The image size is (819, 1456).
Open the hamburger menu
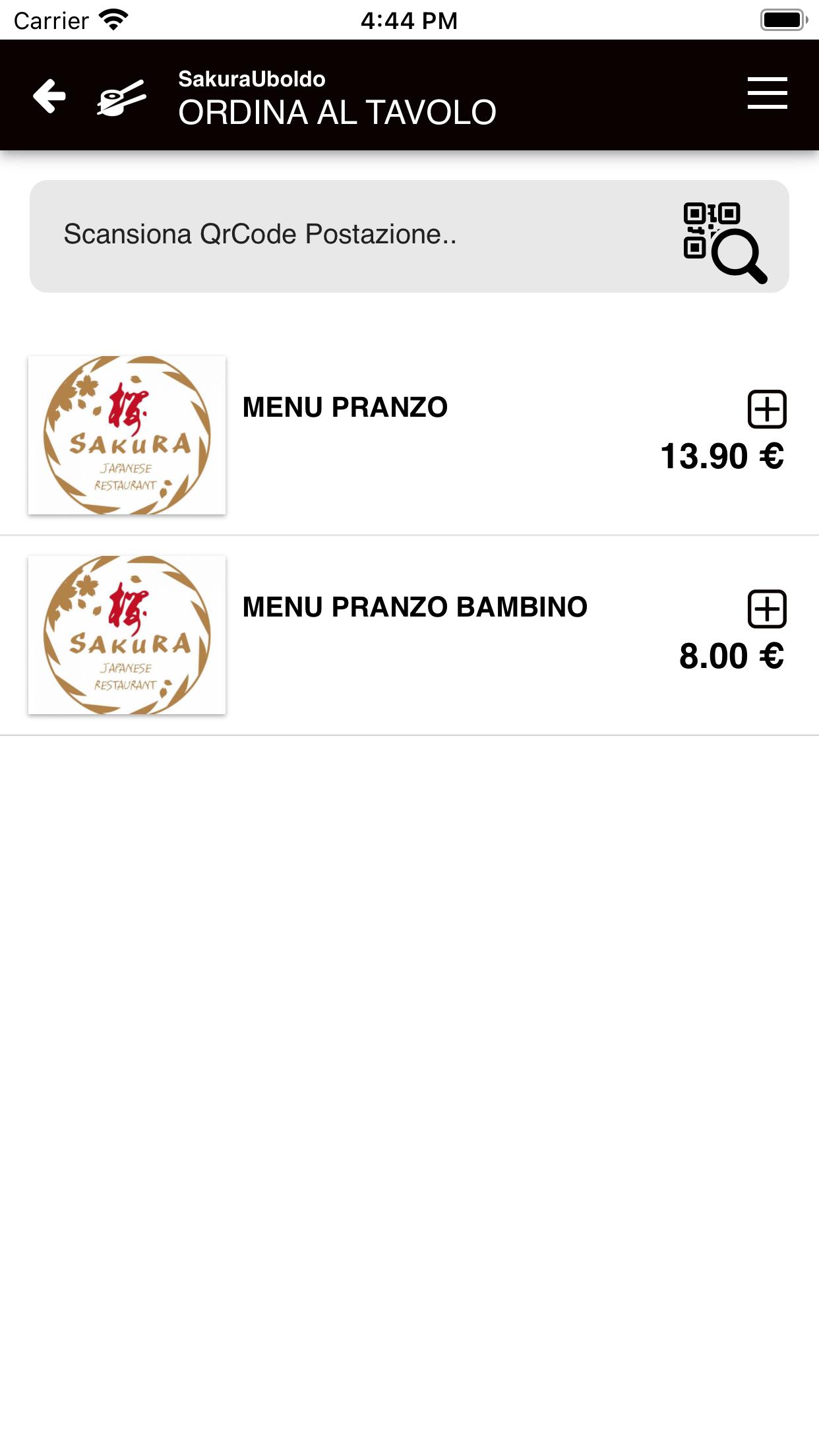767,93
